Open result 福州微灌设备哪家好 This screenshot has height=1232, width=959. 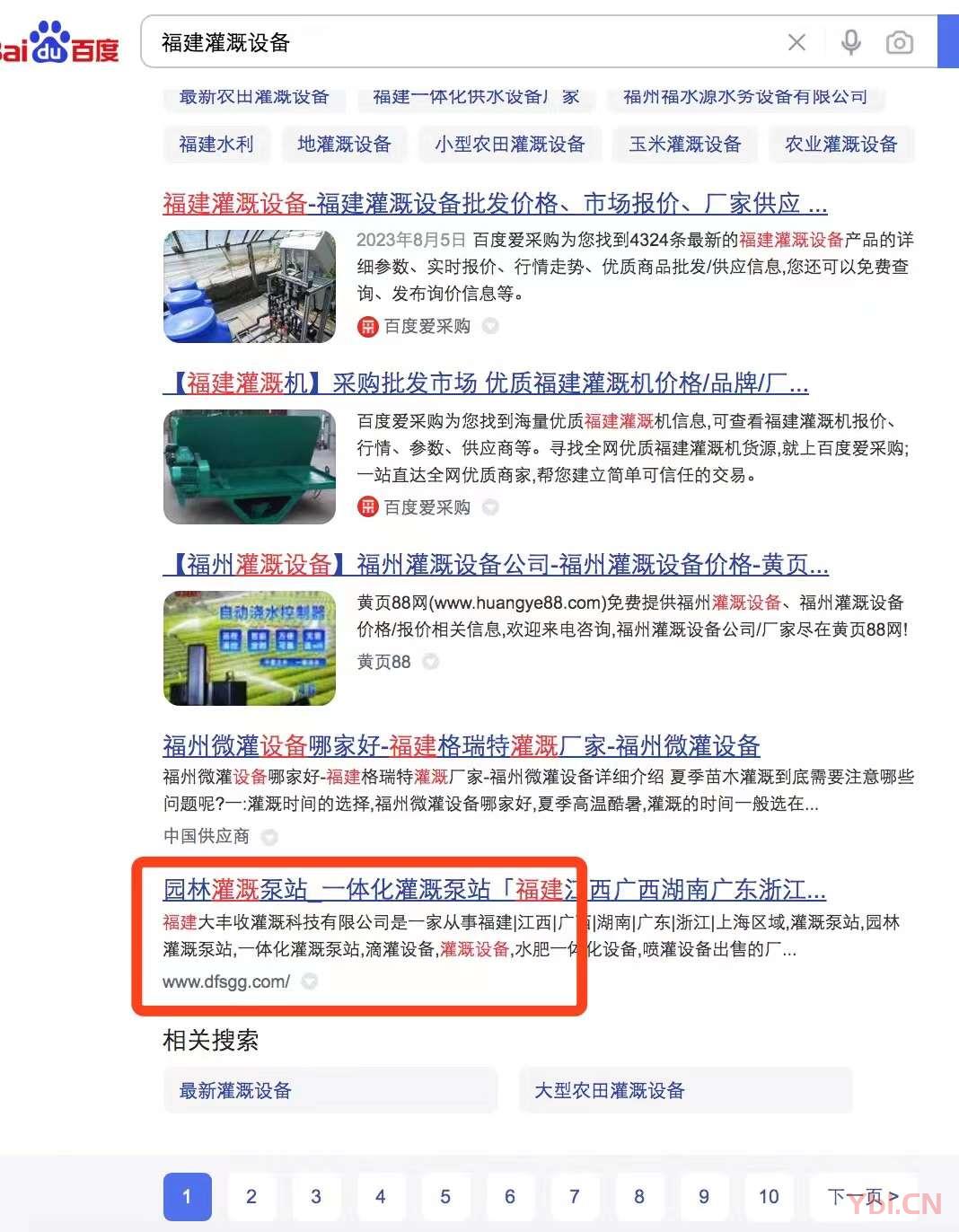461,745
